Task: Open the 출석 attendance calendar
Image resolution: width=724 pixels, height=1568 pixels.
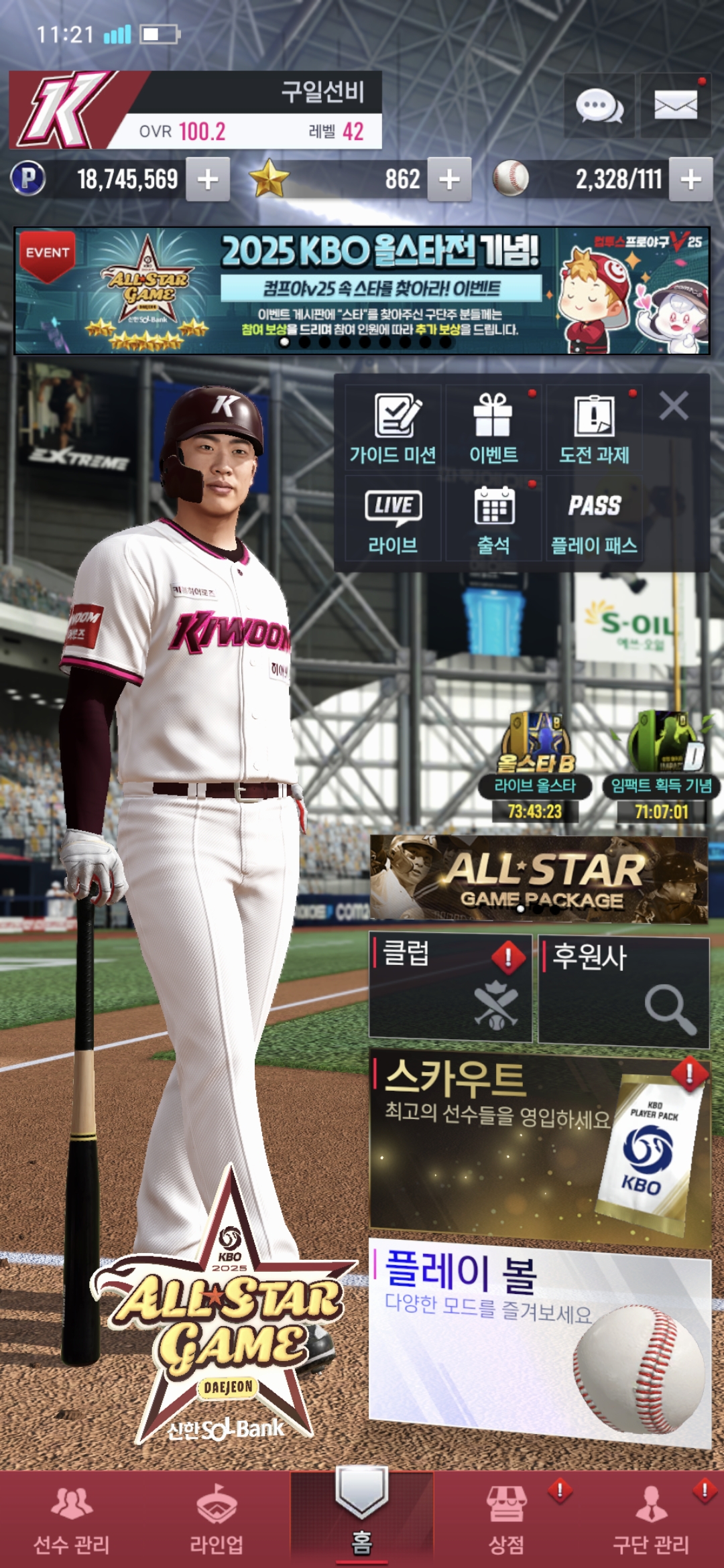Action: [x=493, y=519]
